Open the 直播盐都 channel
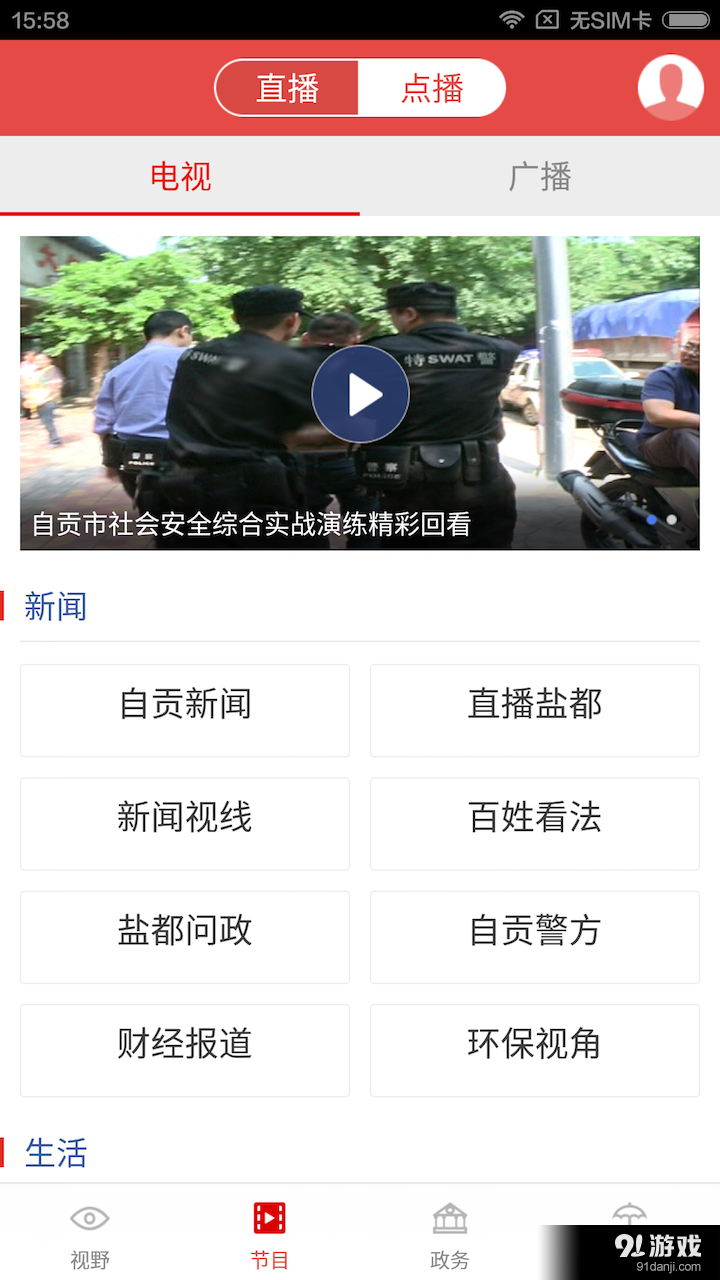The height and width of the screenshot is (1280, 720). (x=534, y=710)
